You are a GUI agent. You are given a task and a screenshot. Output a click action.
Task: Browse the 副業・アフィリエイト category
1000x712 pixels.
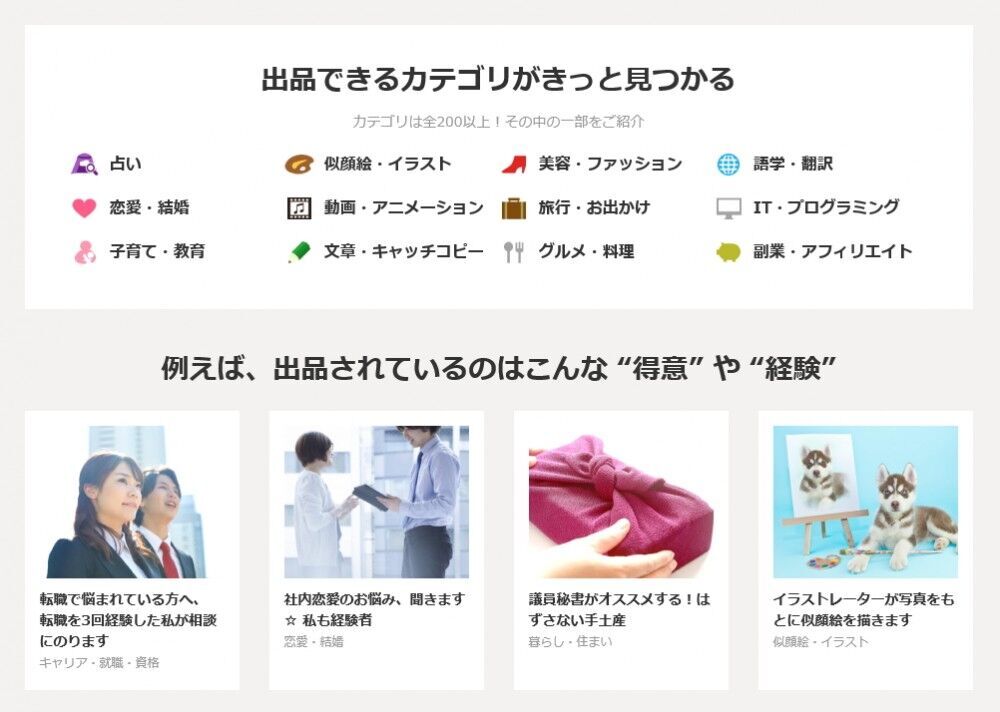832,252
